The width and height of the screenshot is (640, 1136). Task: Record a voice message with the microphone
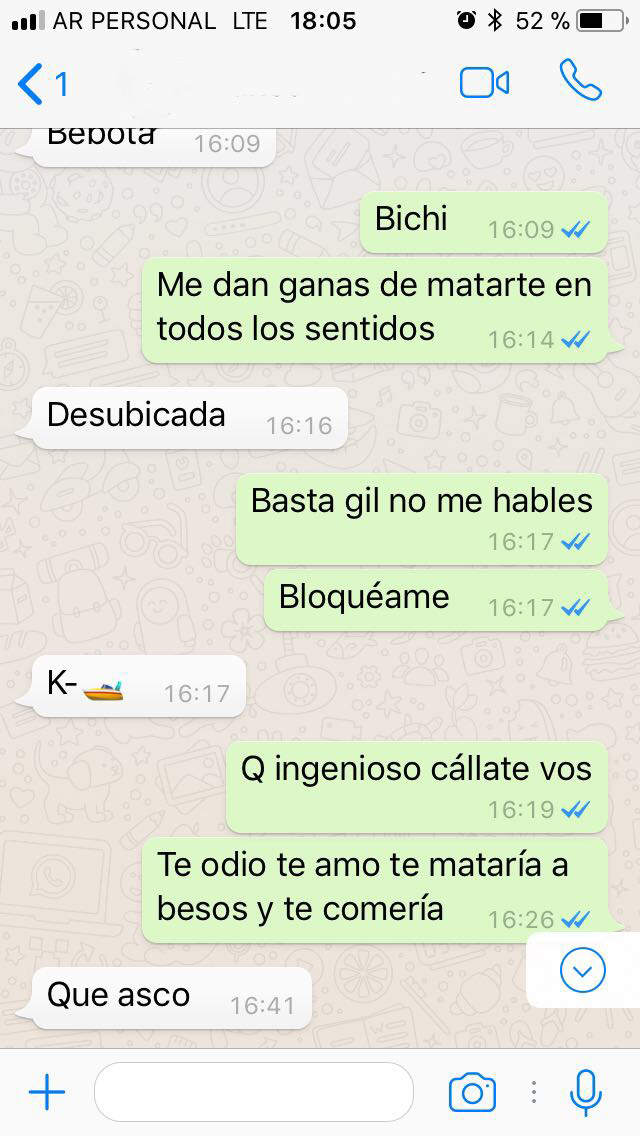tap(585, 1092)
